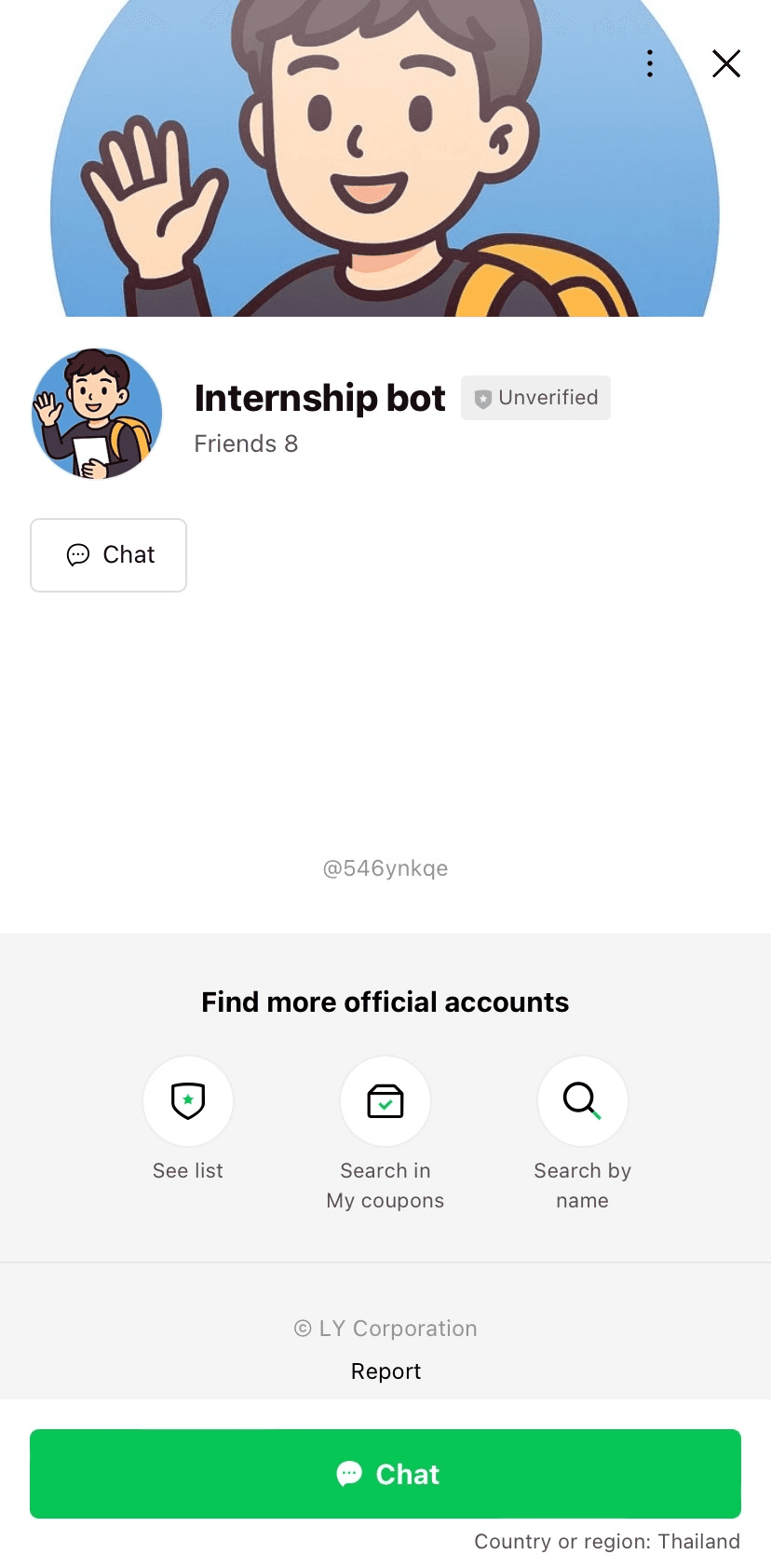Tap the green Chat button at the bottom
This screenshot has width=771, height=1568.
(x=385, y=1473)
